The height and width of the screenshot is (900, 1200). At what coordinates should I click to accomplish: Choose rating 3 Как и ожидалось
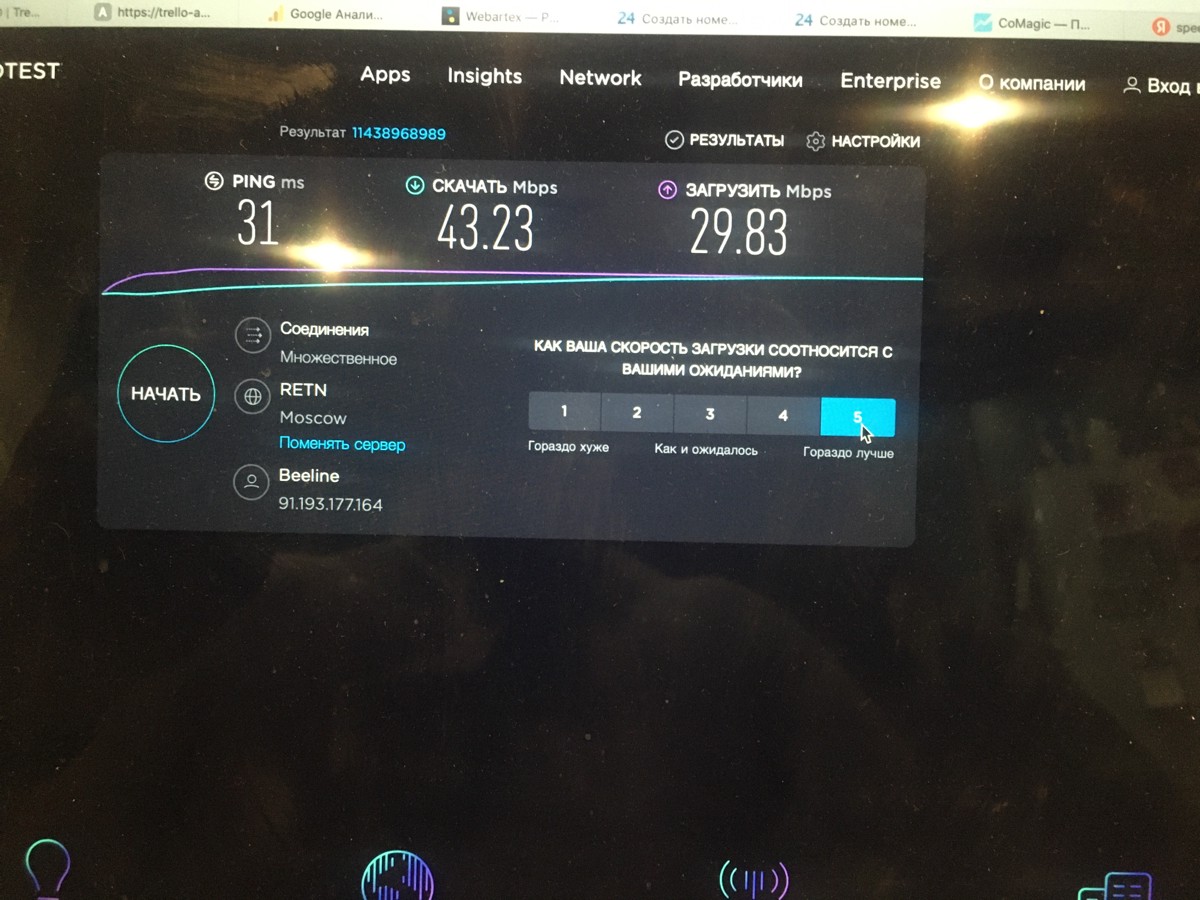pyautogui.click(x=710, y=414)
